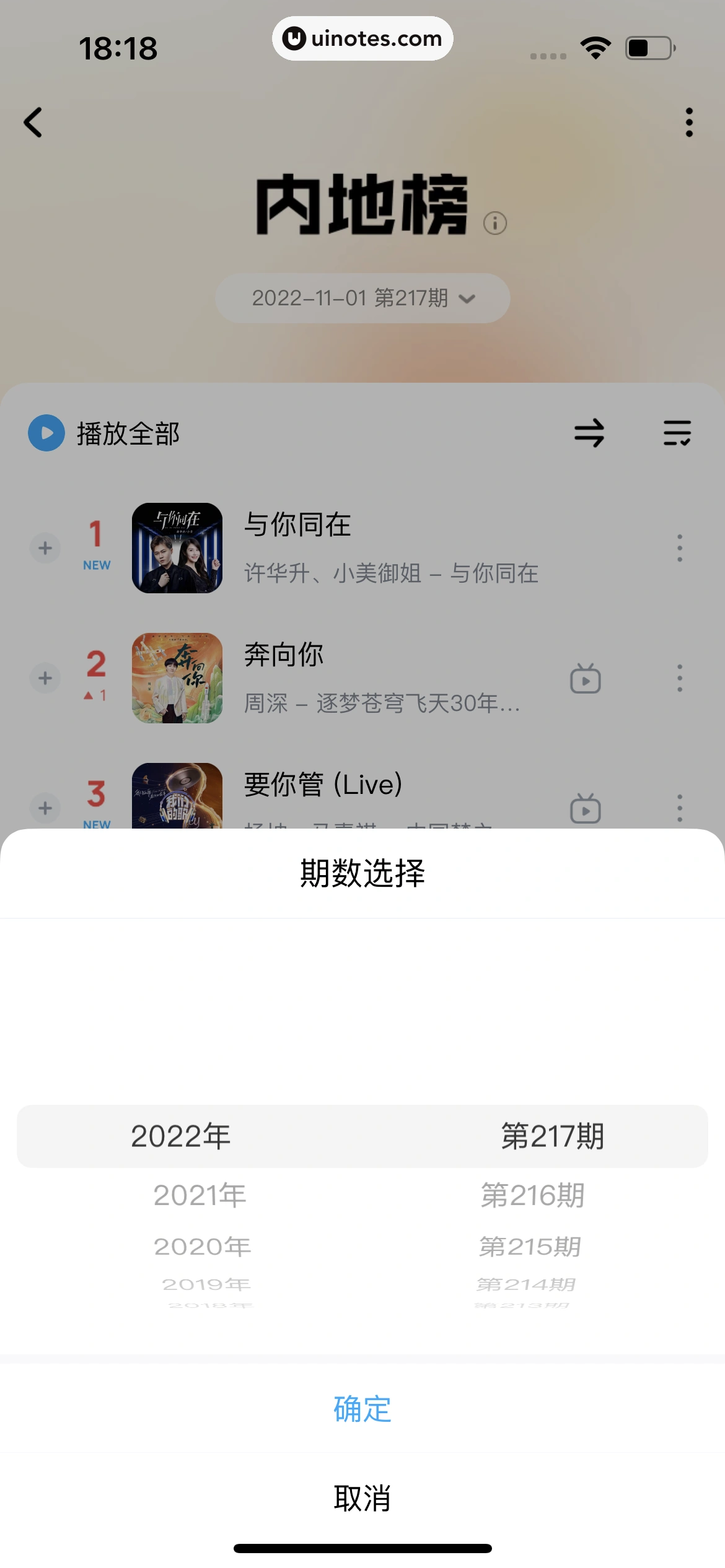This screenshot has width=725, height=1568.
Task: Open the three-dot menu at top right
Action: [x=688, y=122]
